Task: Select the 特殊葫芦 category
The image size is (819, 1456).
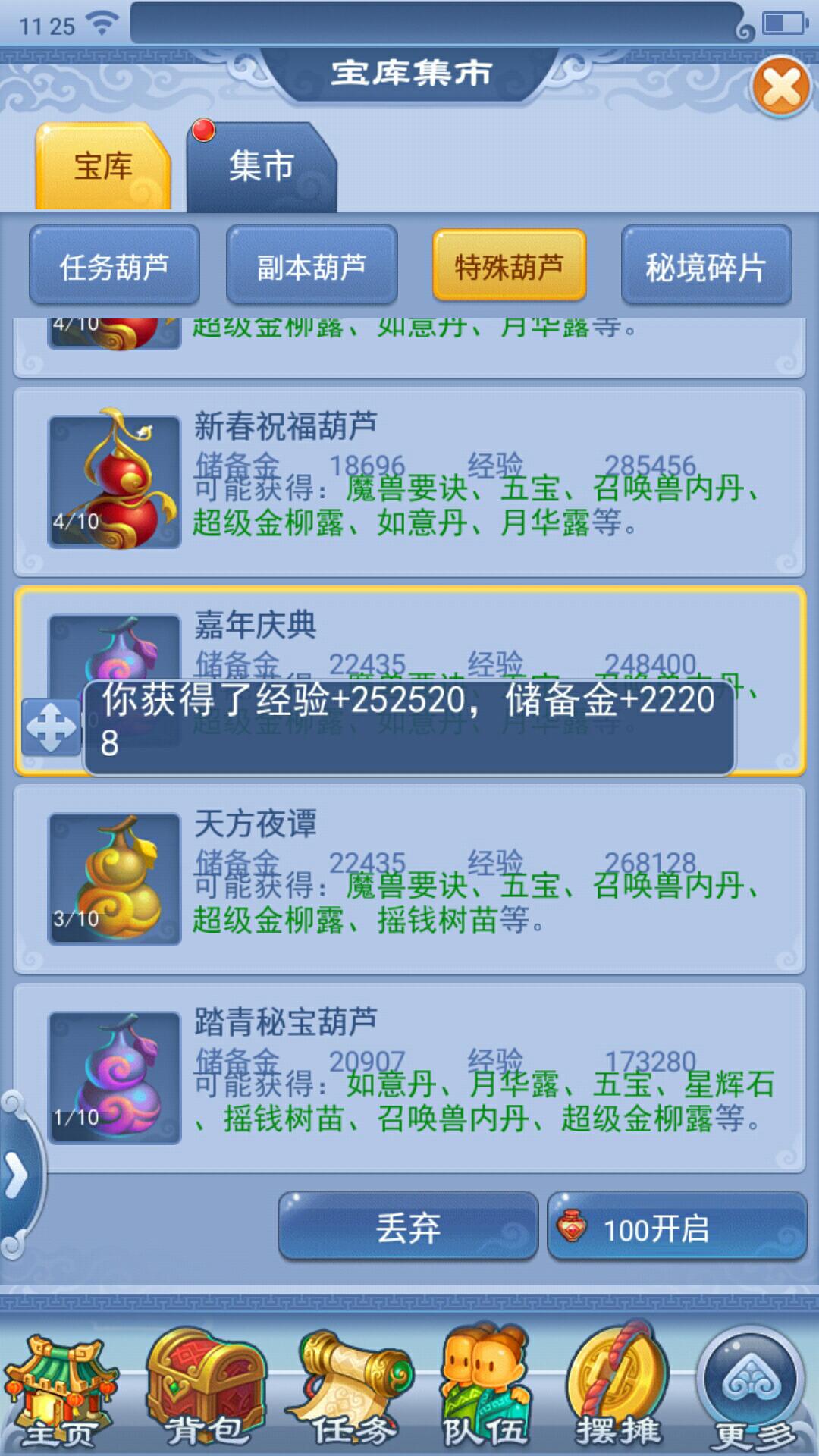Action: pyautogui.click(x=509, y=265)
